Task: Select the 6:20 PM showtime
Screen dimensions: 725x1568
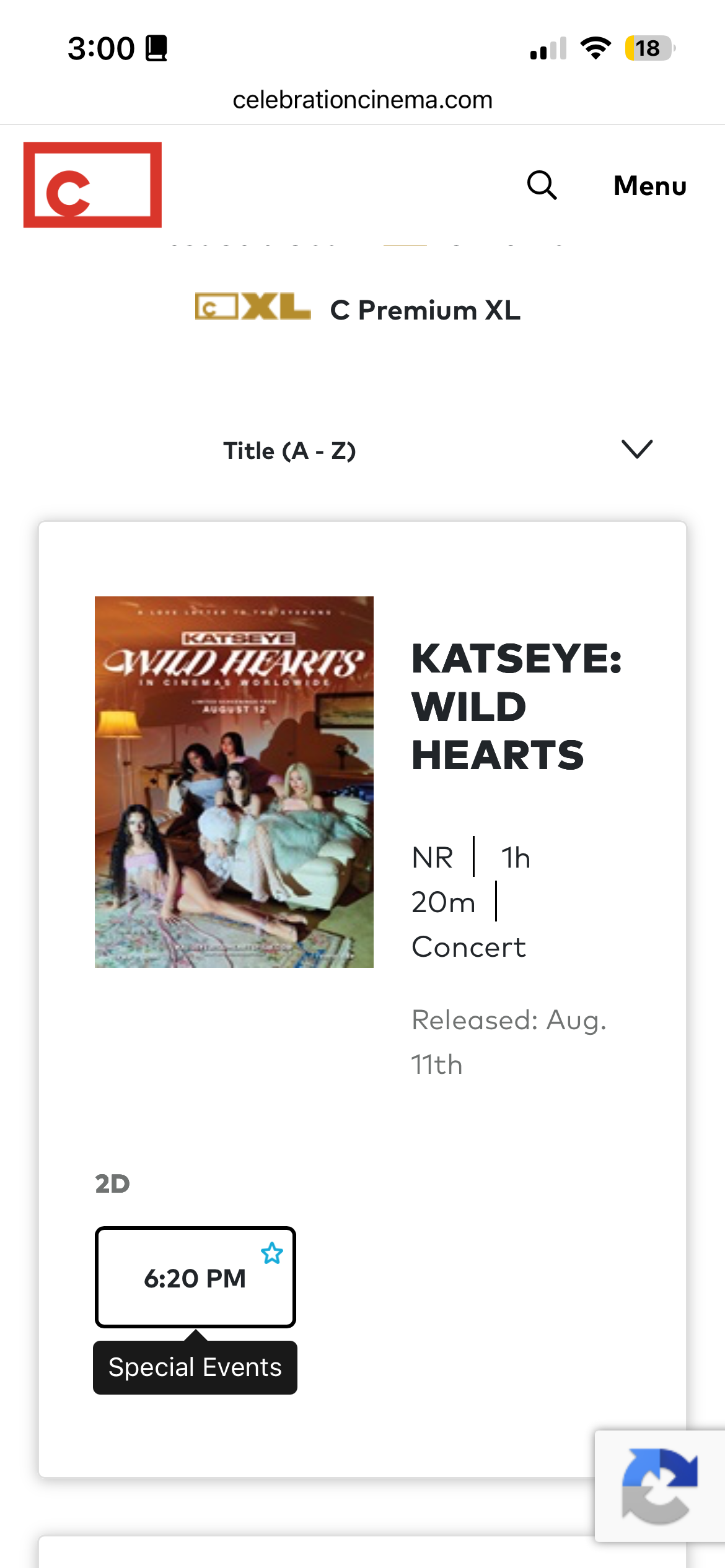Action: [x=195, y=1277]
